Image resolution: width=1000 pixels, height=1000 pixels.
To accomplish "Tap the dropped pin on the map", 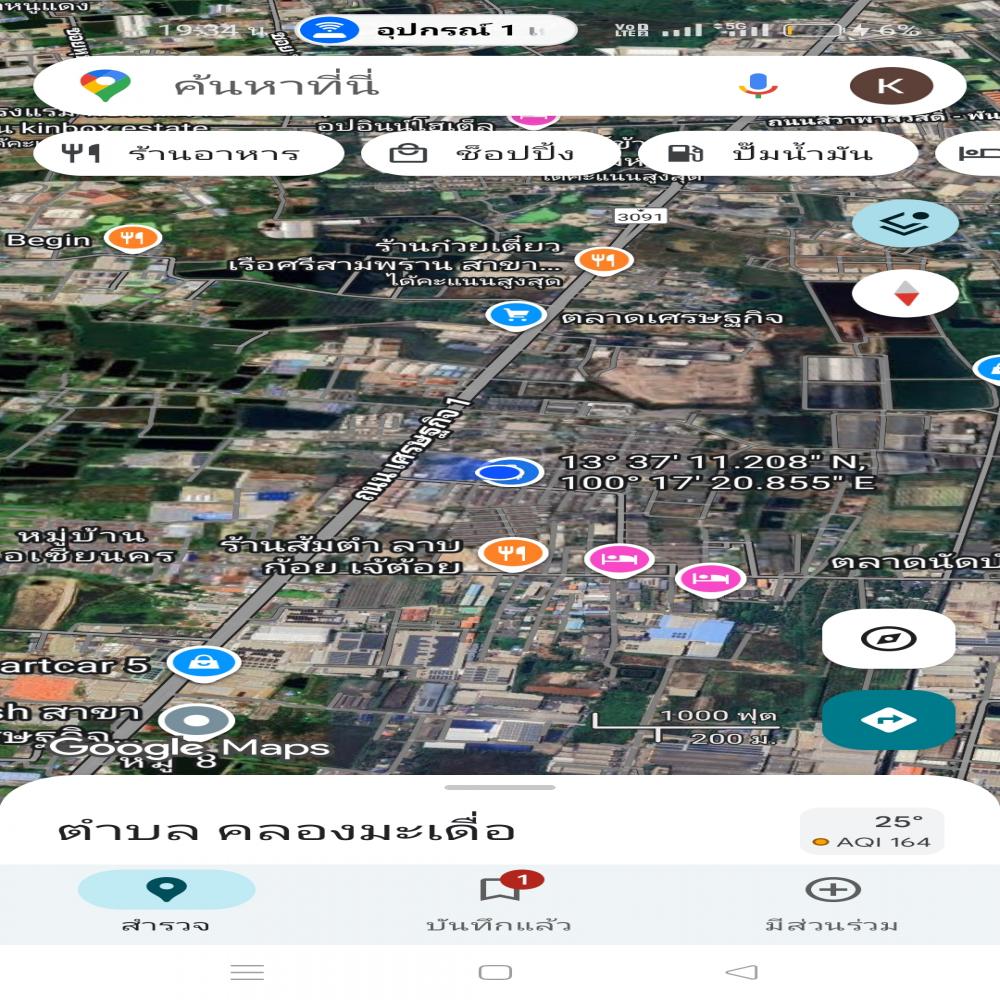I will click(507, 472).
